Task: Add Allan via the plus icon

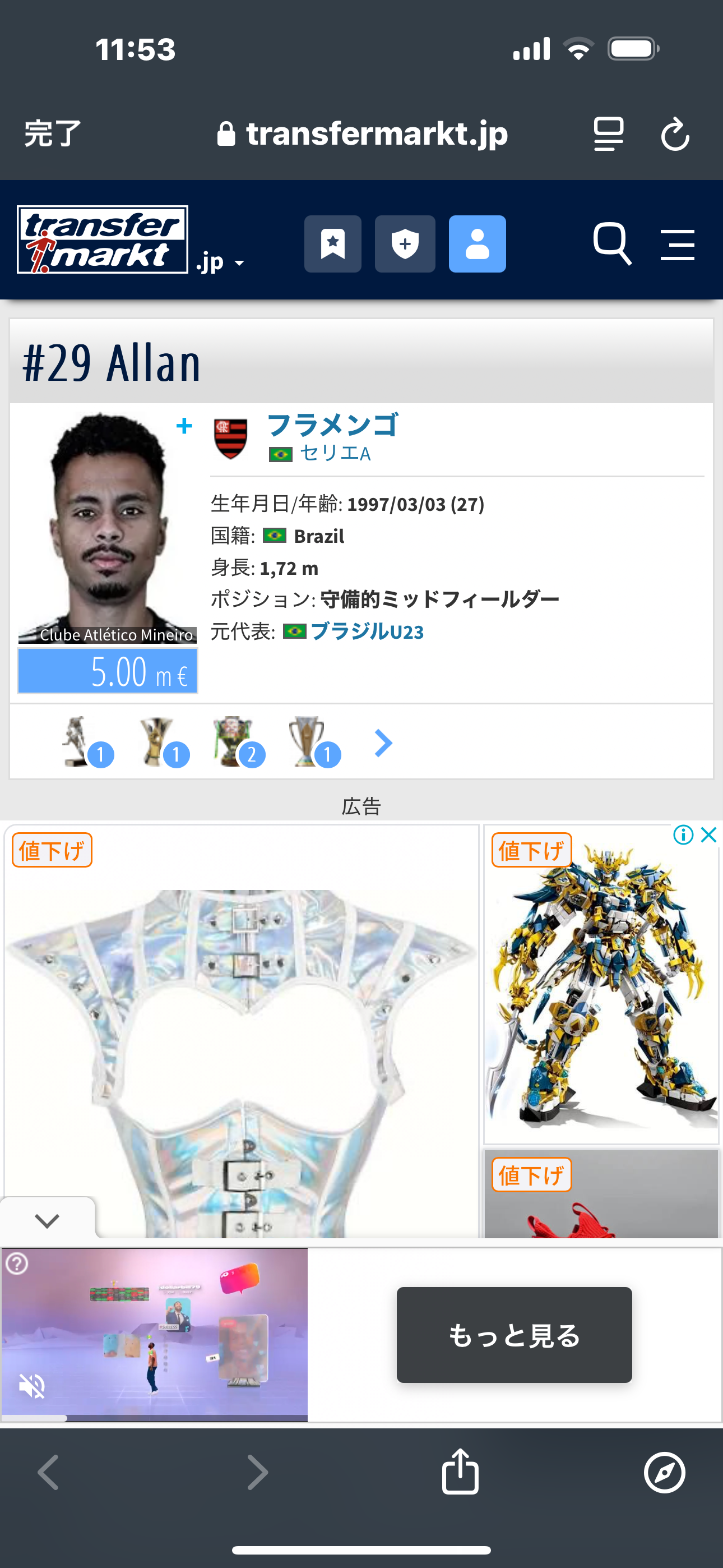Action: point(184,426)
